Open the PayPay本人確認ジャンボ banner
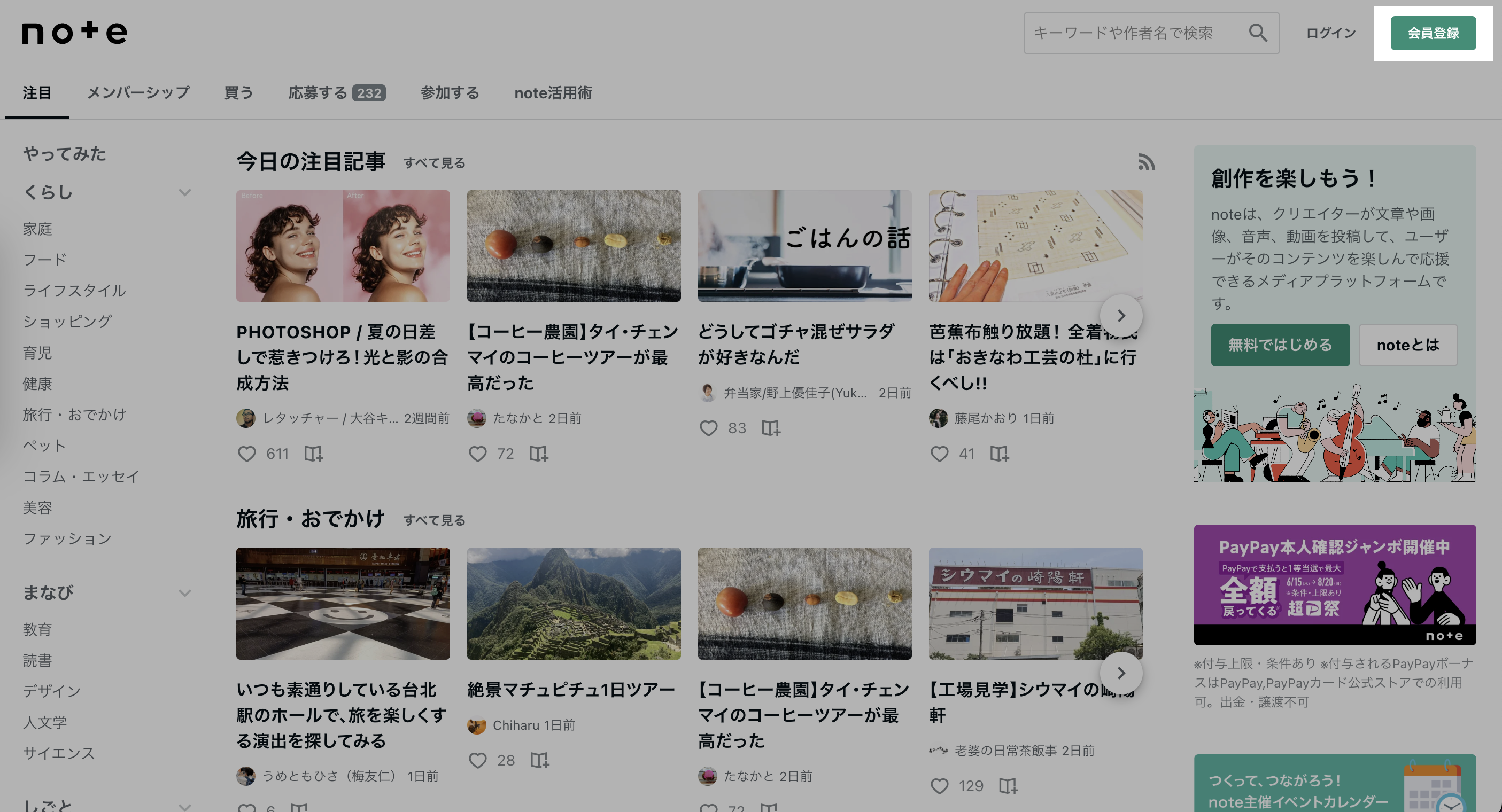The width and height of the screenshot is (1502, 812). (1334, 584)
